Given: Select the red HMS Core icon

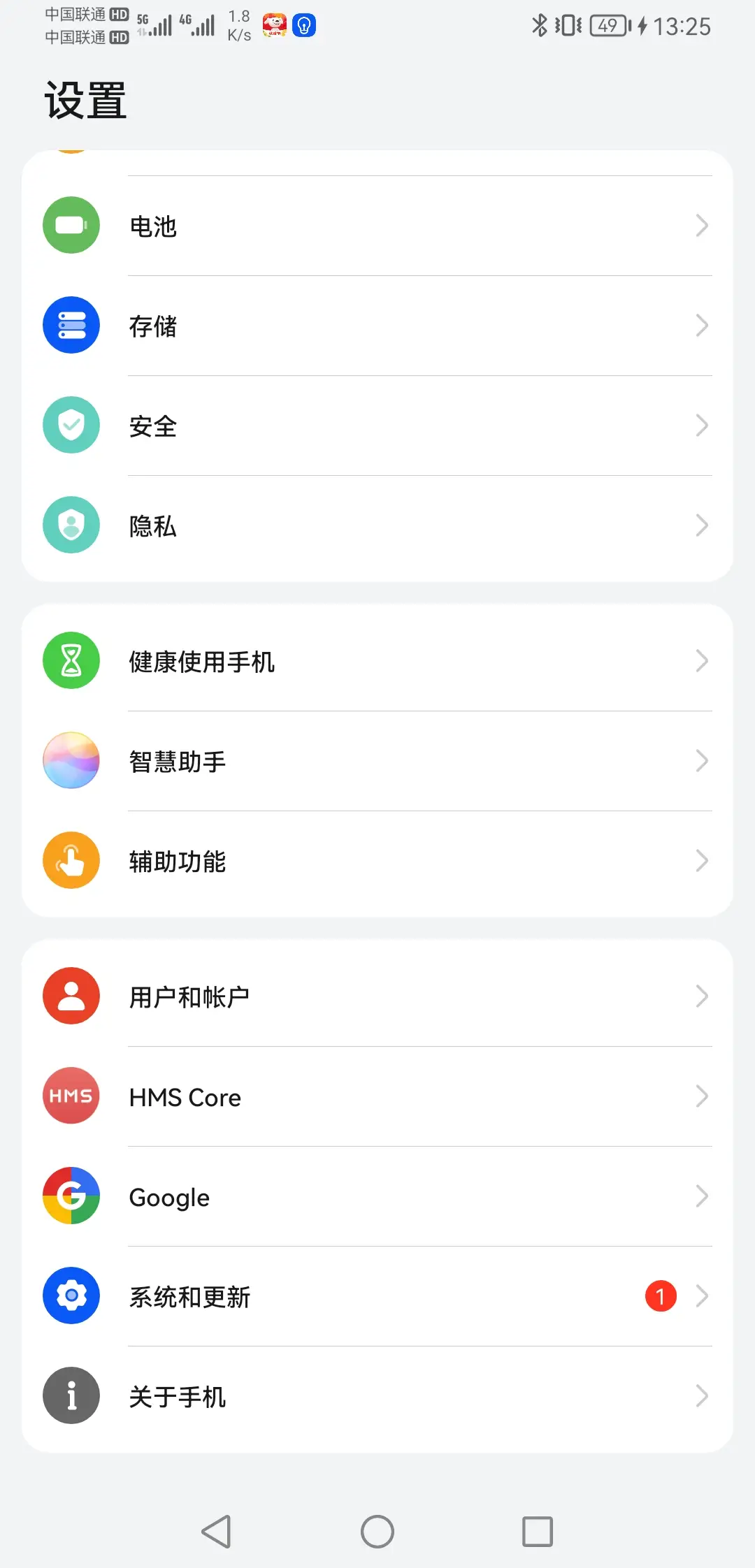Looking at the screenshot, I should pos(71,1096).
